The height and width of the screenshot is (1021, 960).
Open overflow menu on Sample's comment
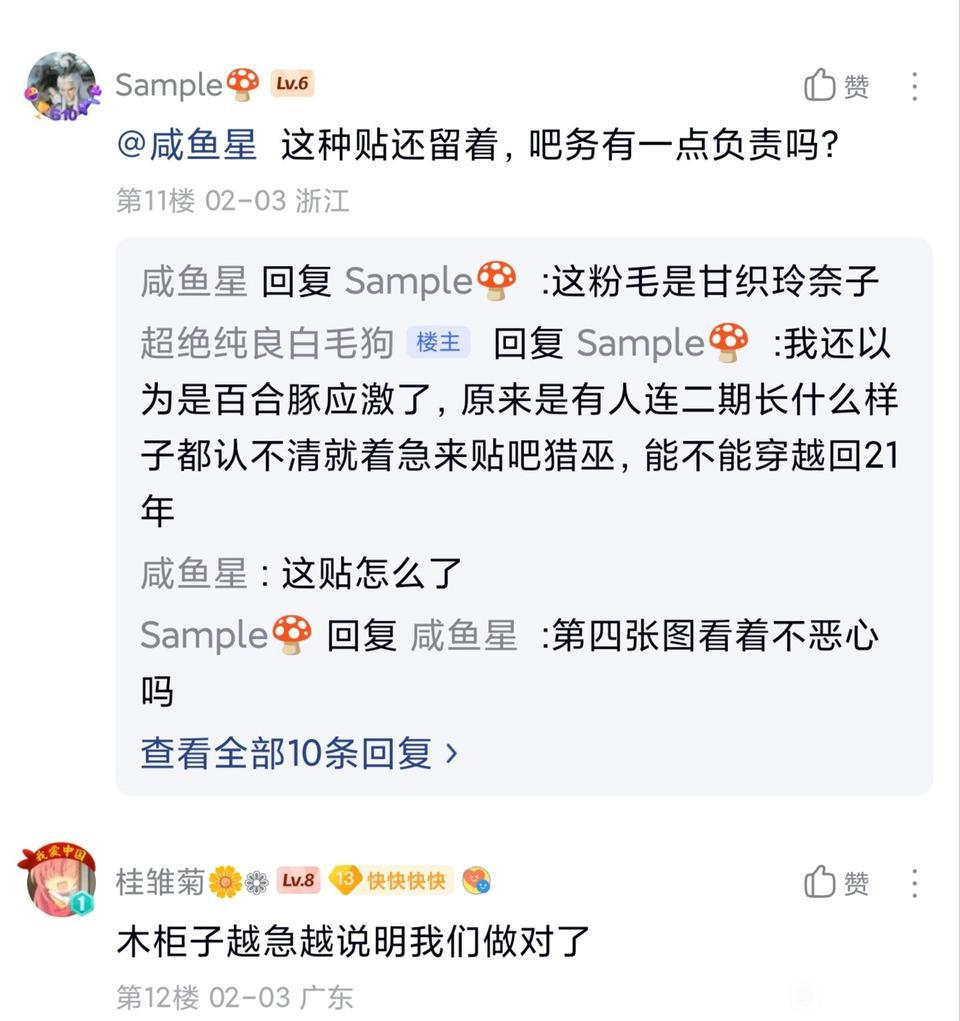tap(914, 86)
